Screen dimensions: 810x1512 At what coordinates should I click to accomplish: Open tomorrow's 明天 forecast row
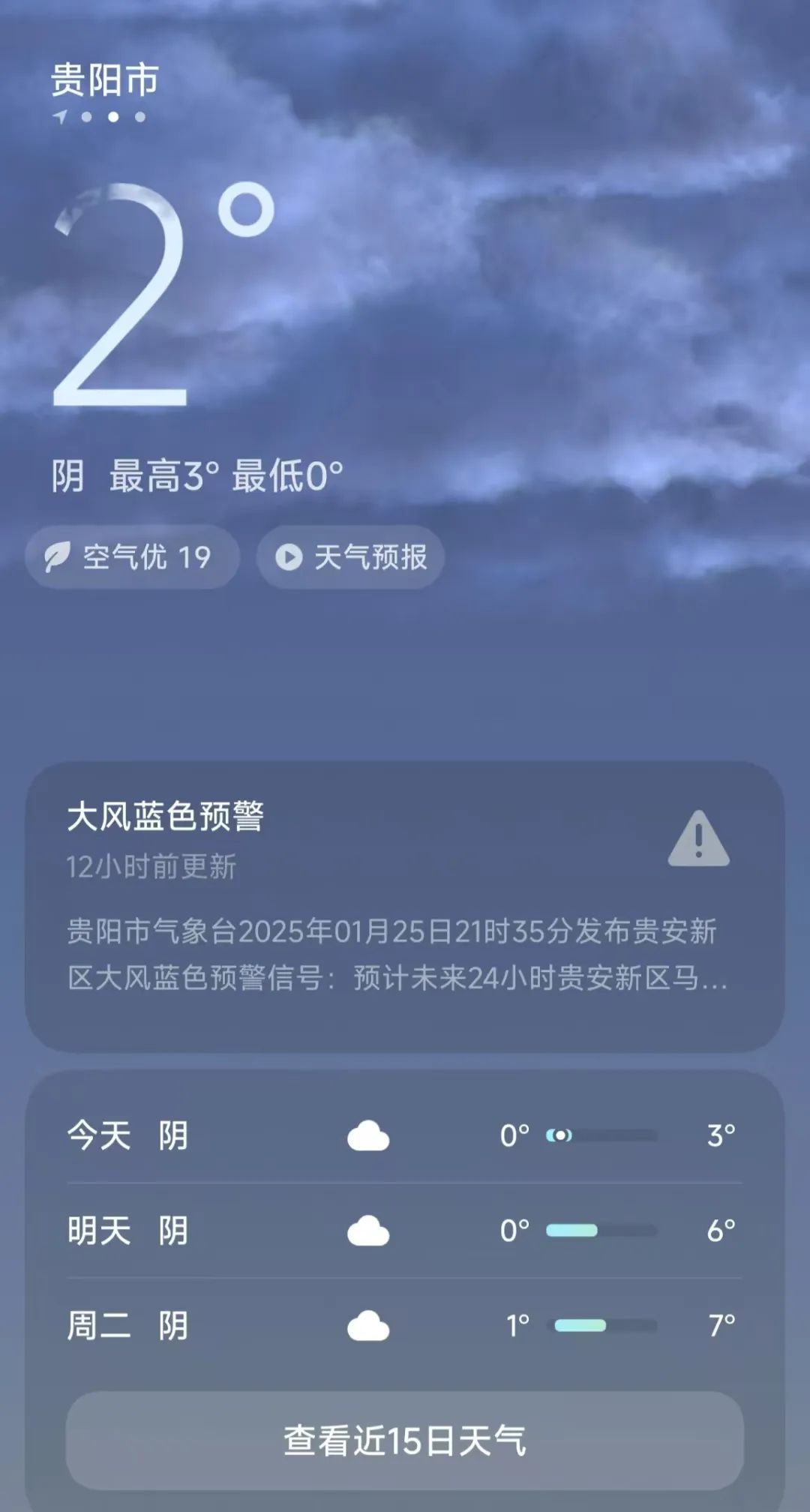(404, 1231)
